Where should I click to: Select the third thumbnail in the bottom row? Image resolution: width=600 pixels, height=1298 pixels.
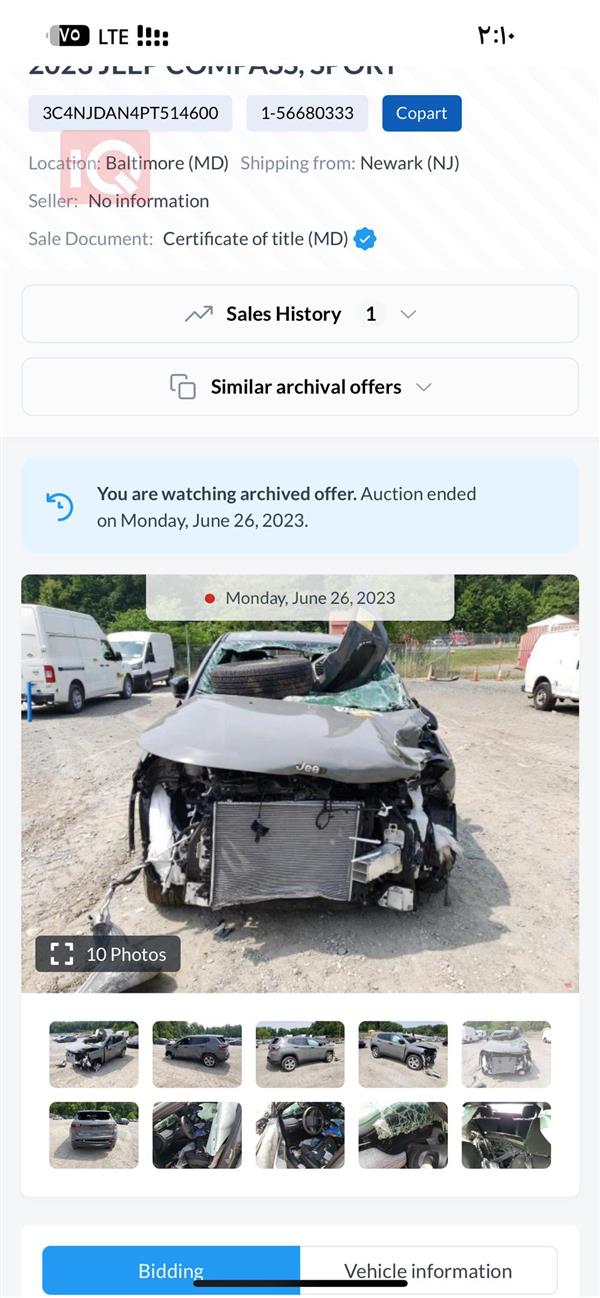pyautogui.click(x=300, y=1135)
